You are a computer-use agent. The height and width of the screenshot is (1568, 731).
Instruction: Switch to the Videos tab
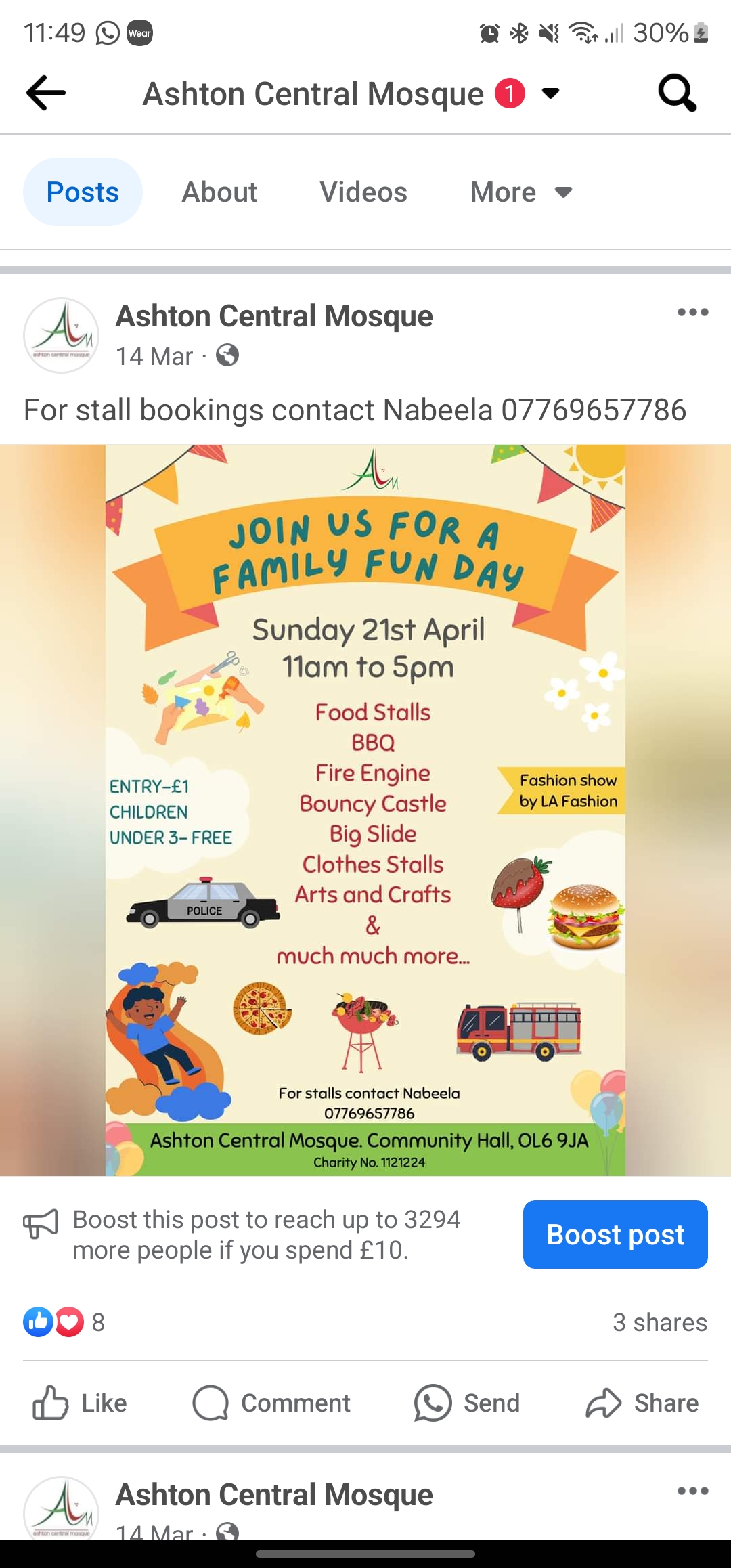point(363,192)
